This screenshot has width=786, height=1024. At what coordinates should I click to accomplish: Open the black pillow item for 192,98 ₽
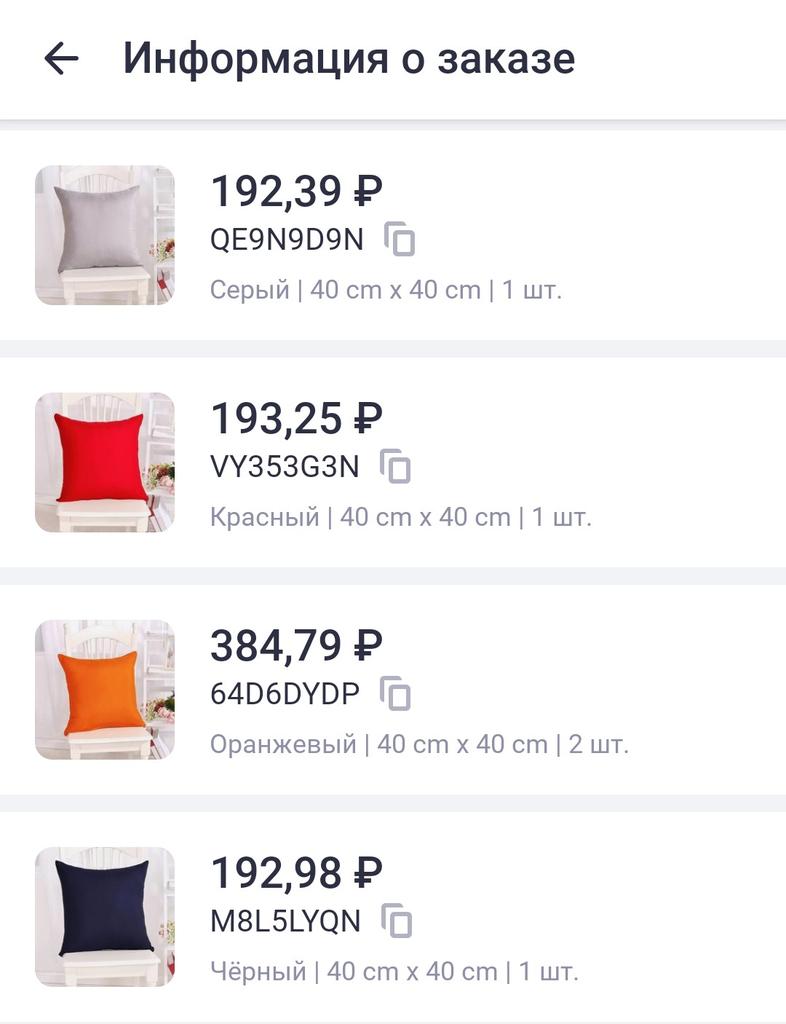[105, 916]
